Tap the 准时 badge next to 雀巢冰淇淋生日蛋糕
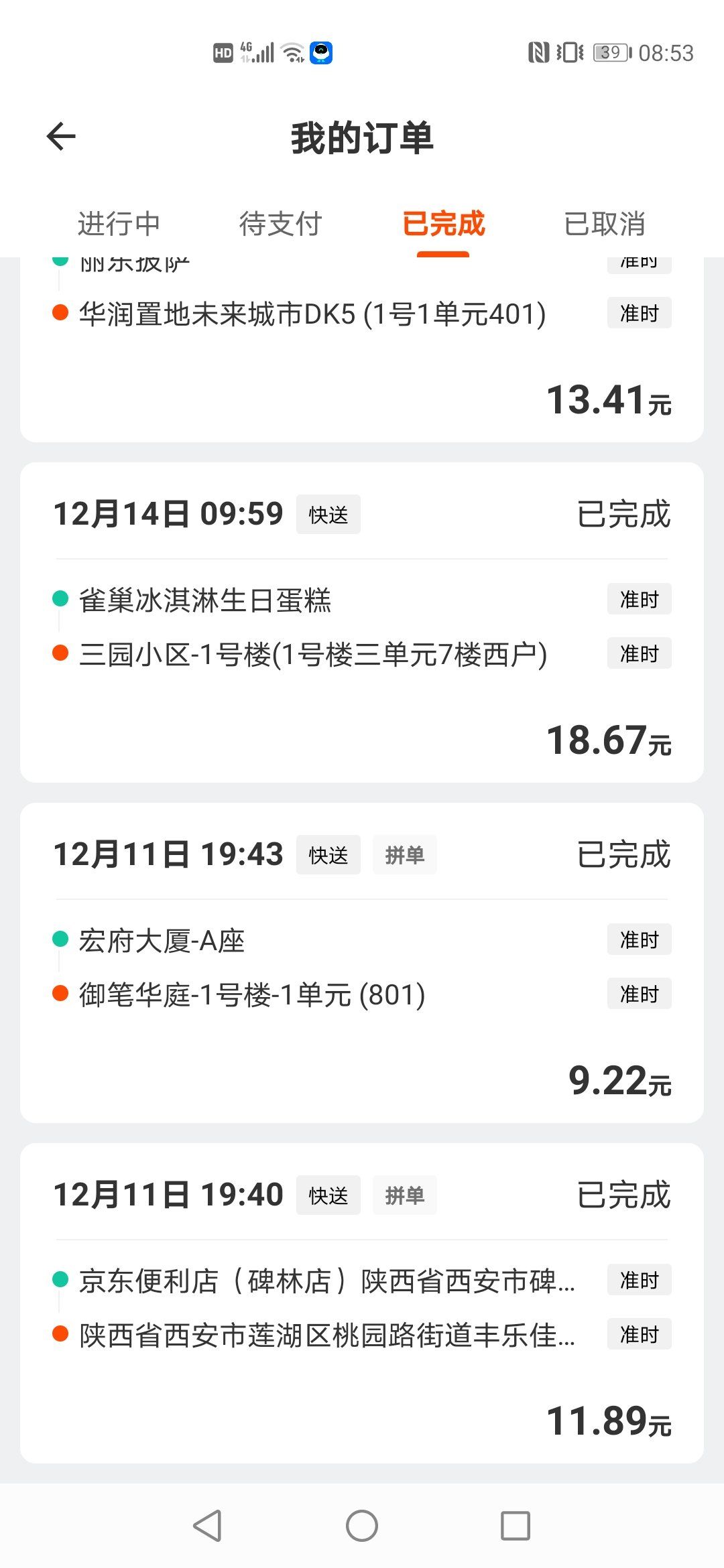 (x=638, y=600)
